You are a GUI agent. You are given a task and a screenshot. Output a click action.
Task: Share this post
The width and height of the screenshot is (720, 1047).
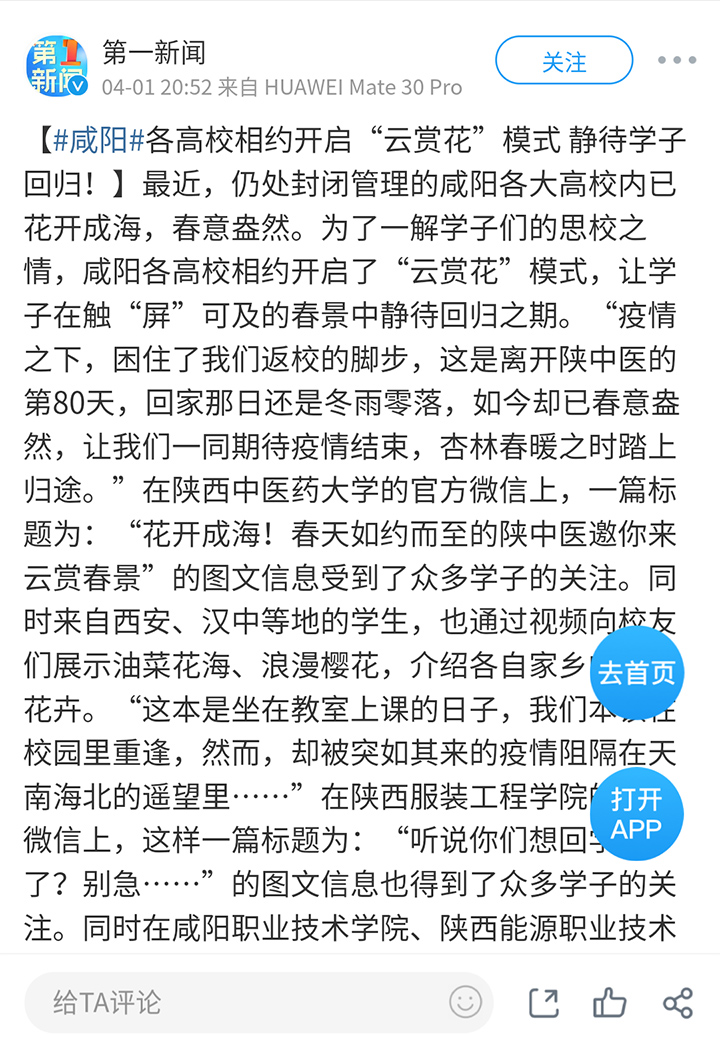(678, 1003)
